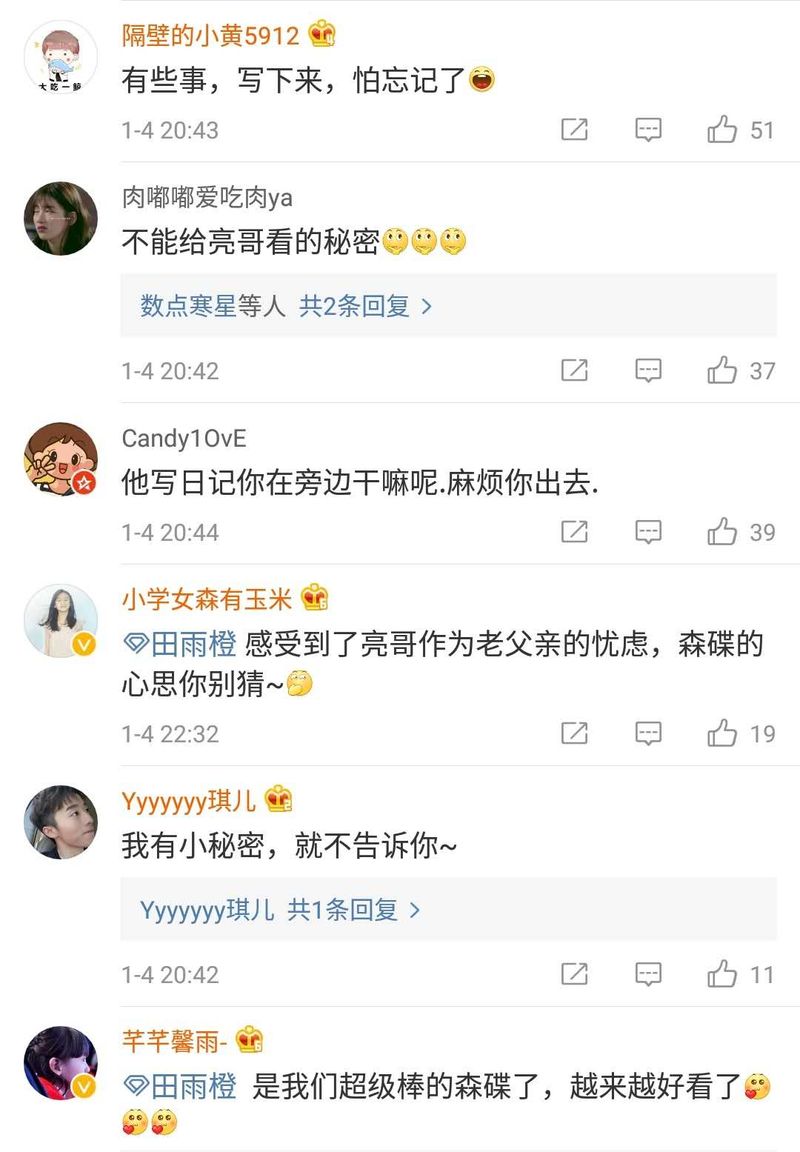The image size is (800, 1152).
Task: Reply to the comment by 小学女森有玉米
Action: tap(648, 734)
